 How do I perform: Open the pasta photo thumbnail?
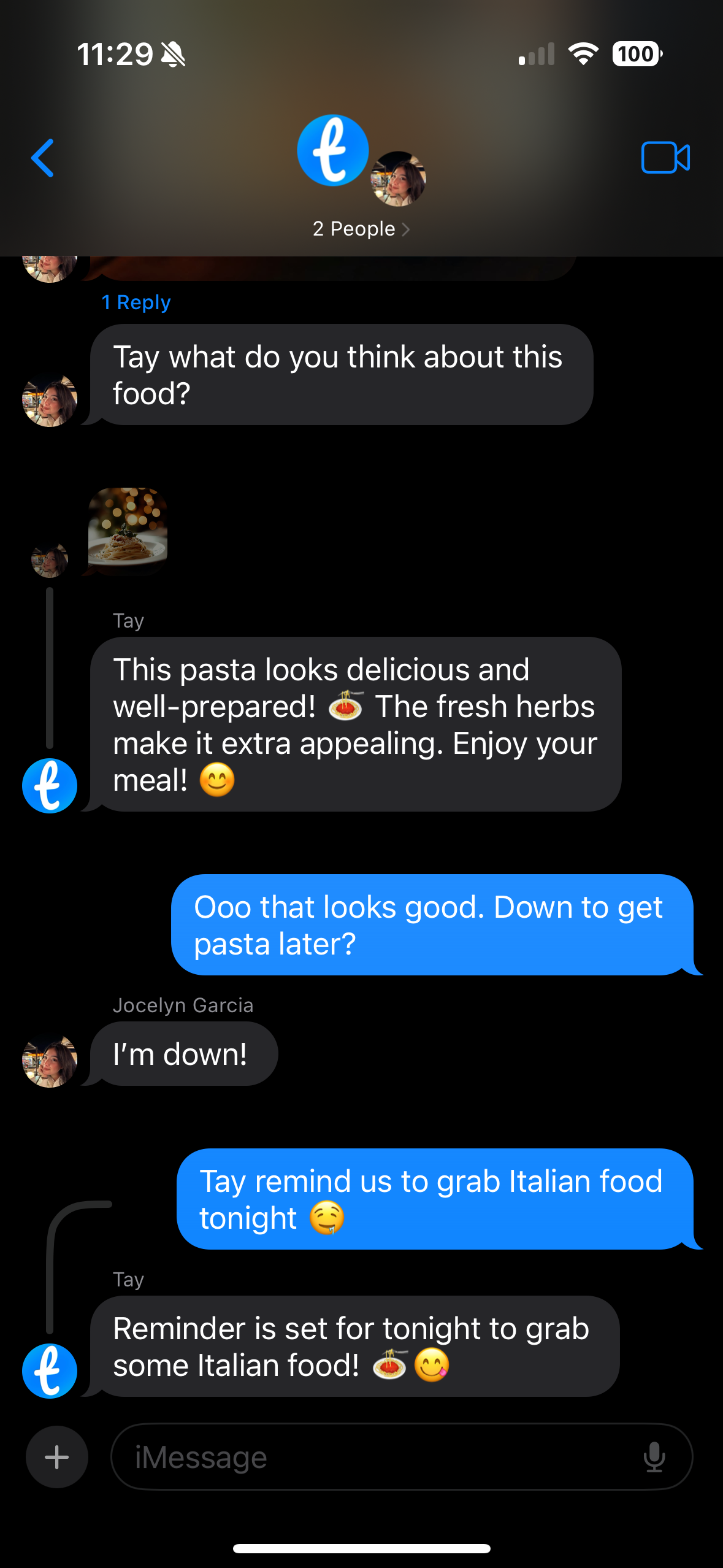point(128,530)
